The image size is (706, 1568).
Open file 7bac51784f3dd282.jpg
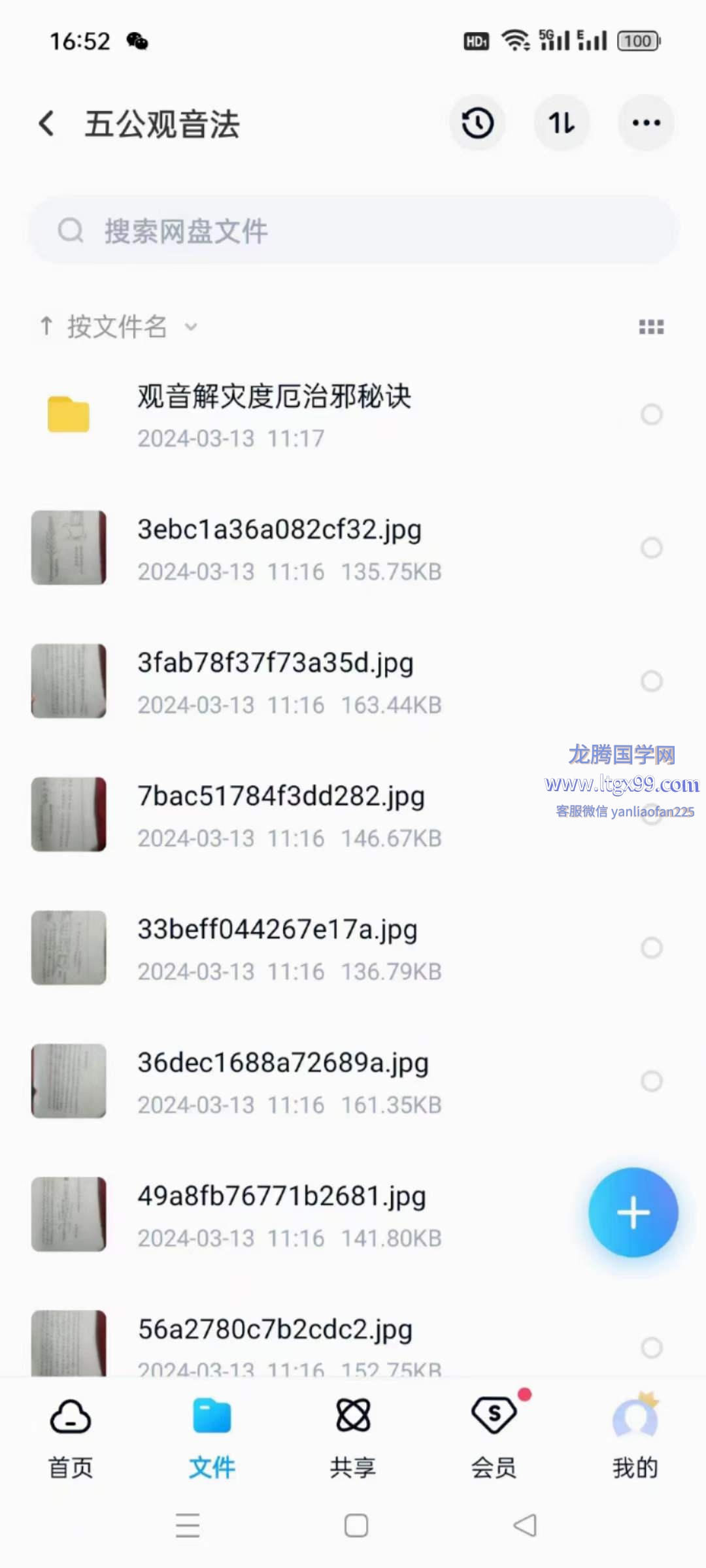click(281, 814)
